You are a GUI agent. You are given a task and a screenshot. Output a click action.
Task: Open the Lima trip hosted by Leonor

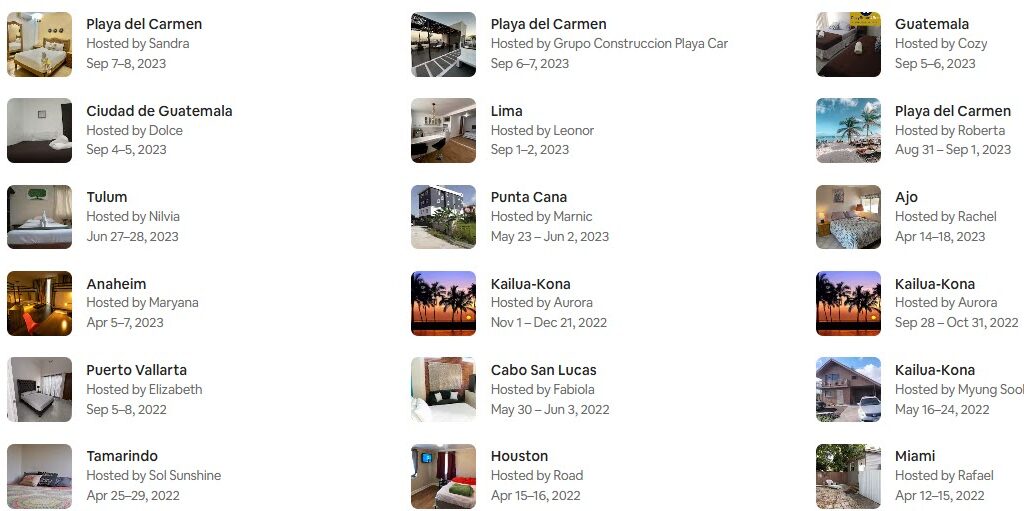(506, 111)
